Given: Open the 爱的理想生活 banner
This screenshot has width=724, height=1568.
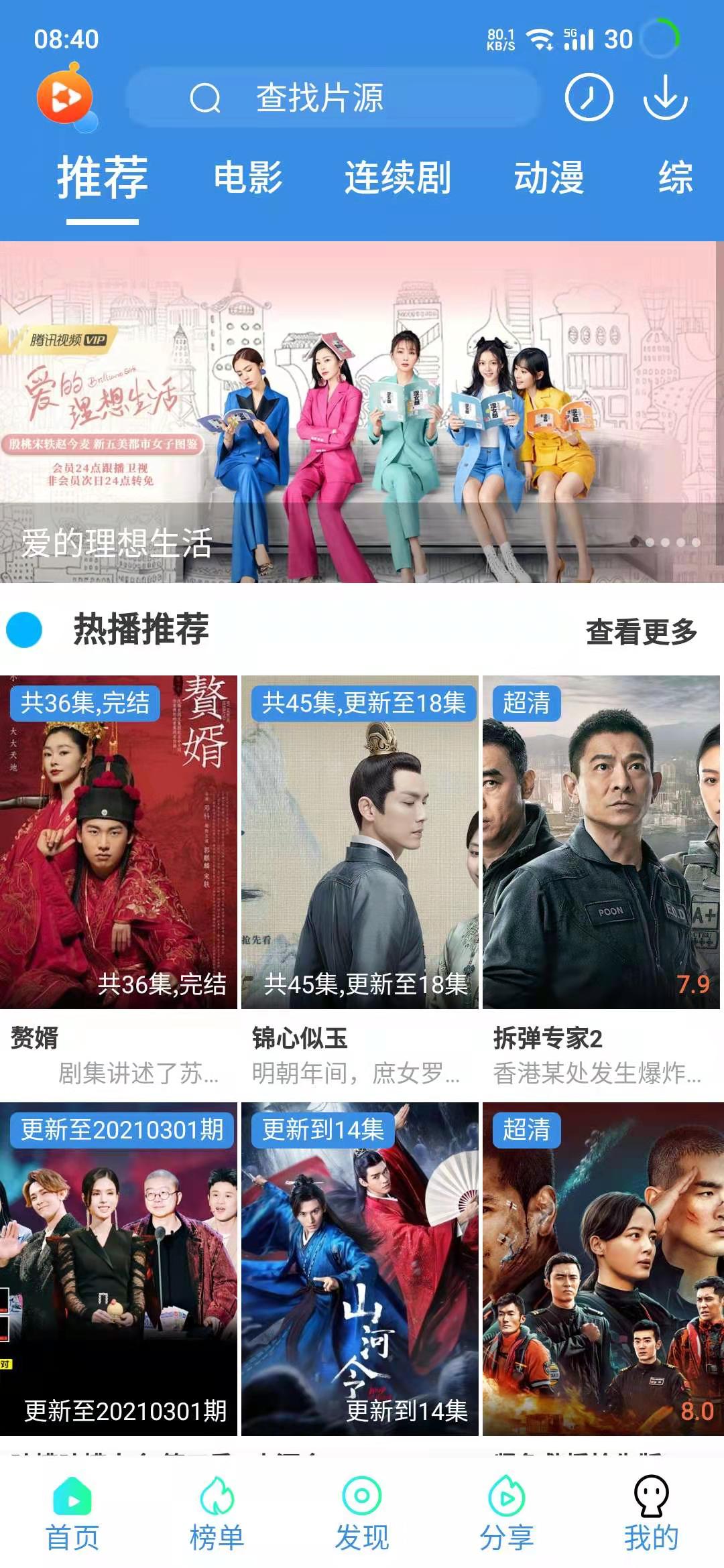Looking at the screenshot, I should point(362,415).
